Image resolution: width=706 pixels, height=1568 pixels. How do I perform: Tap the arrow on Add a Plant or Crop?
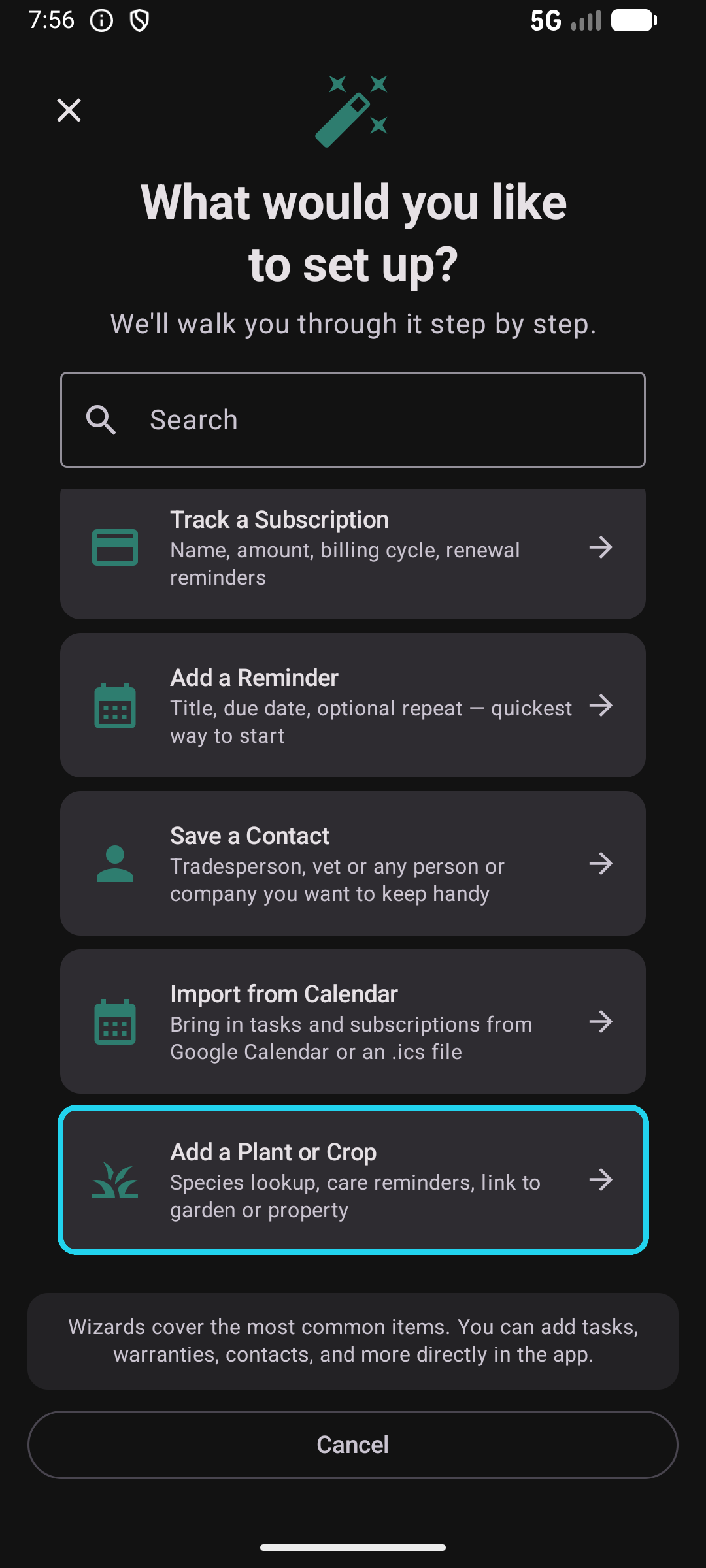point(601,1181)
